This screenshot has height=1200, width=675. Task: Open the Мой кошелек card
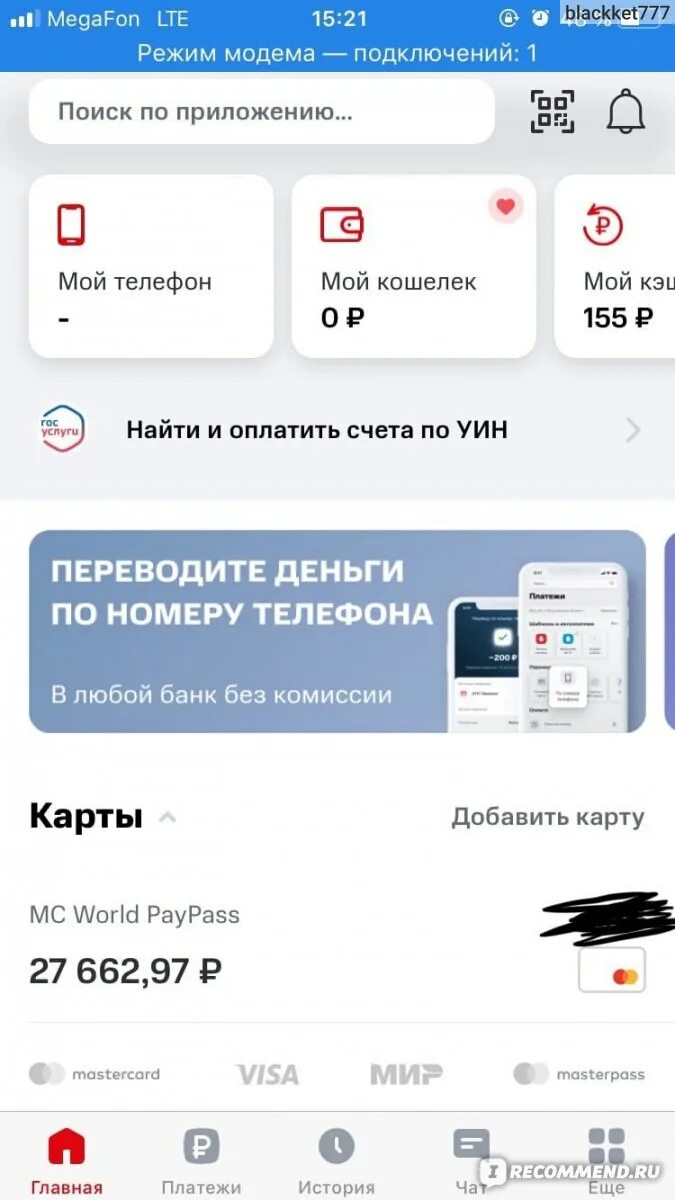click(x=412, y=266)
